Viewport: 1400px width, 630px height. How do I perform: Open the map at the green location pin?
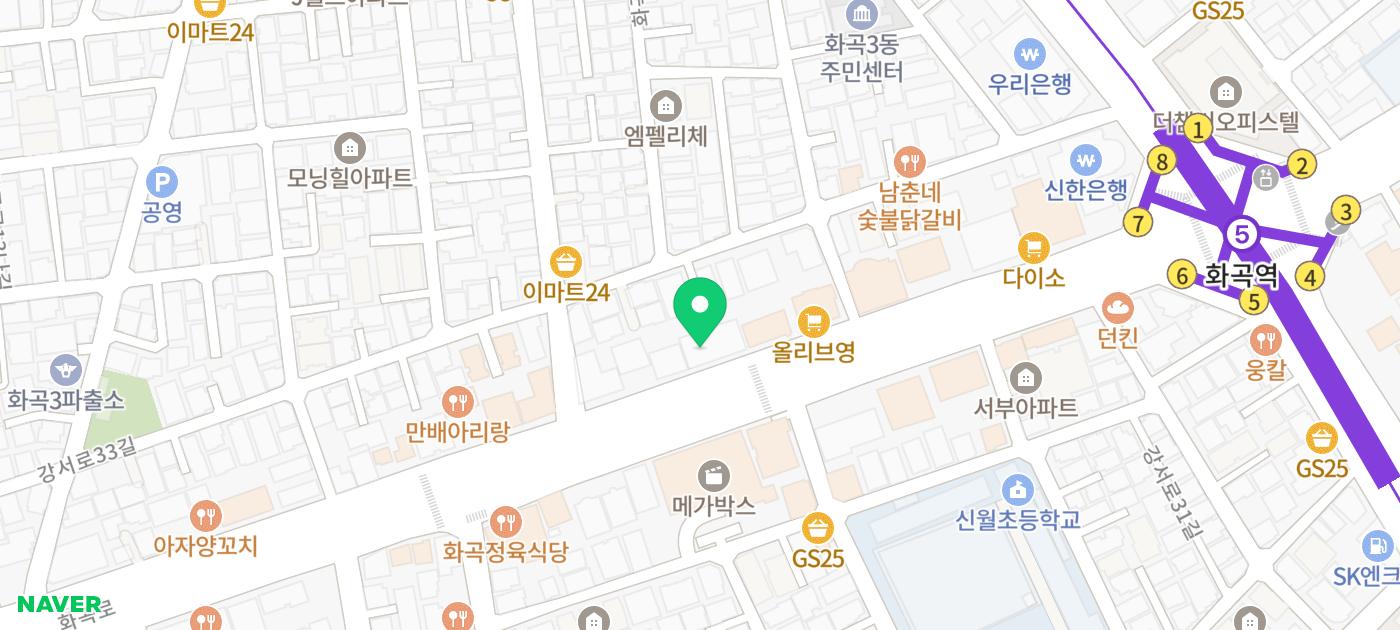(700, 308)
